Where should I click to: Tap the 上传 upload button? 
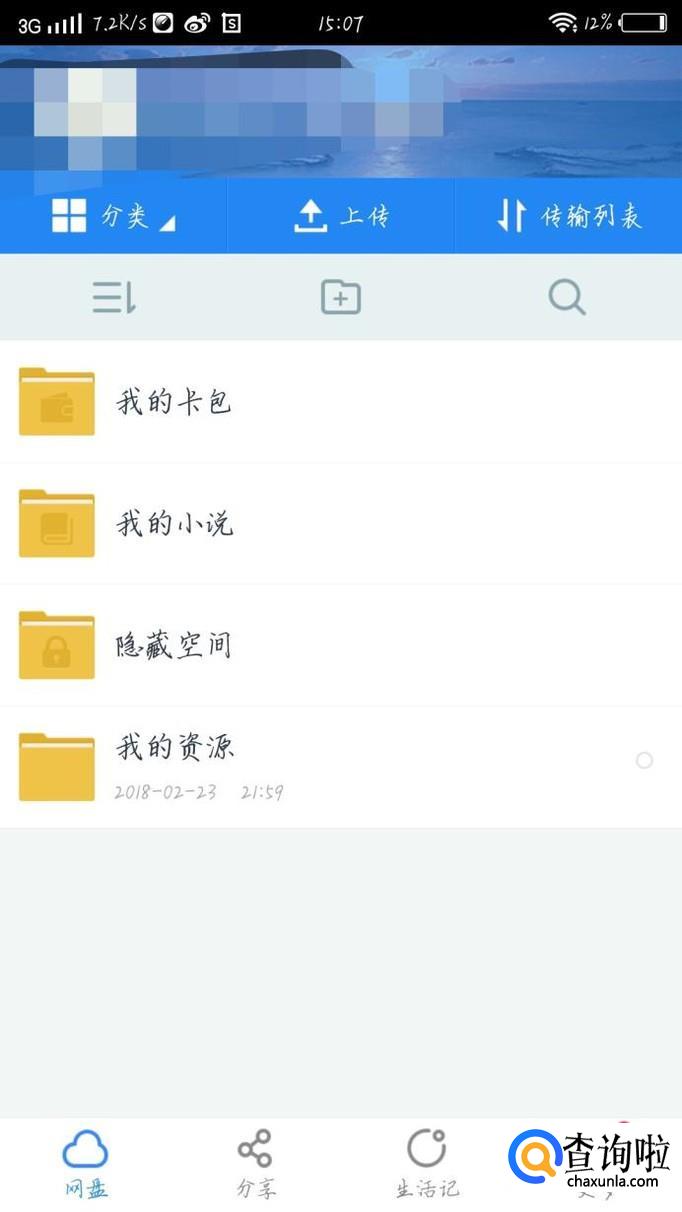point(341,216)
